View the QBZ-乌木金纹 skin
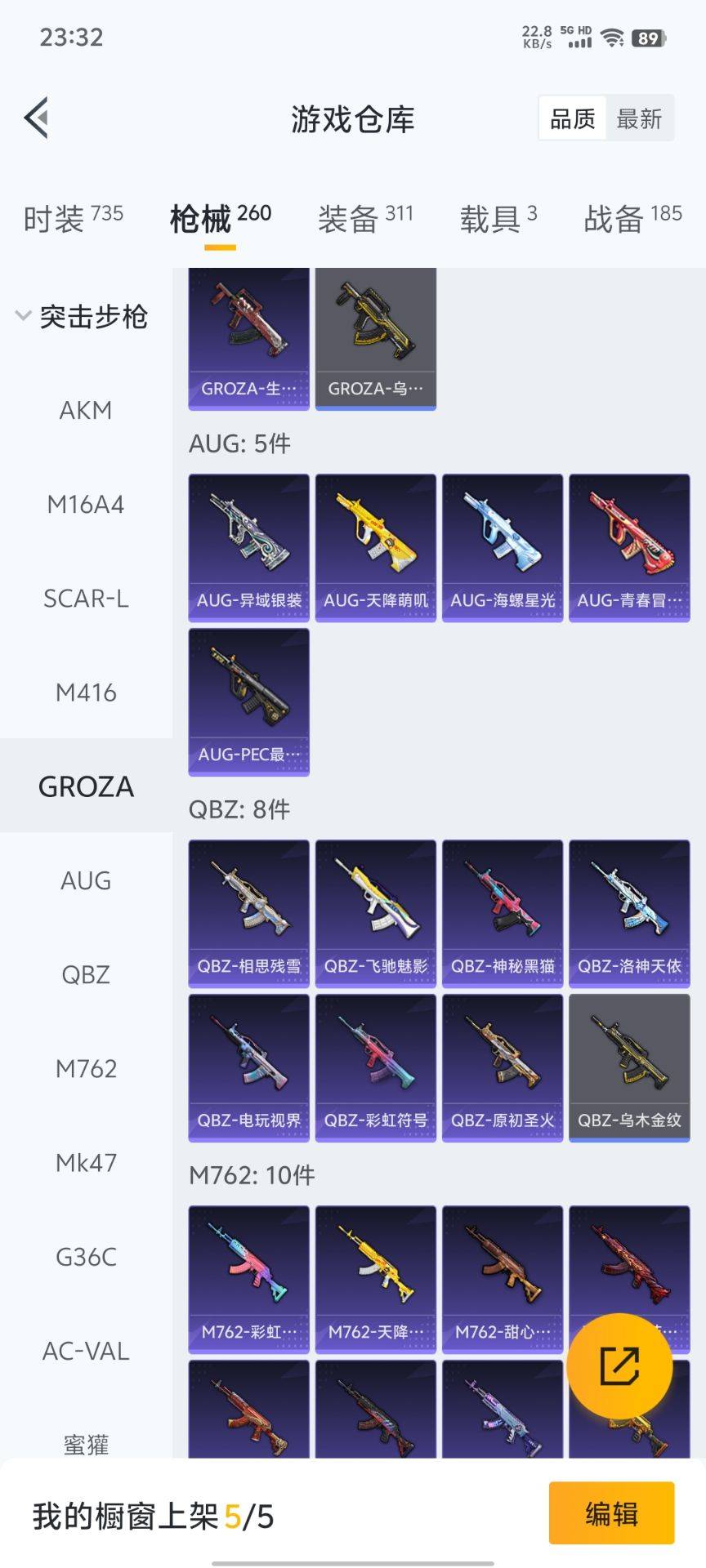 point(629,1067)
